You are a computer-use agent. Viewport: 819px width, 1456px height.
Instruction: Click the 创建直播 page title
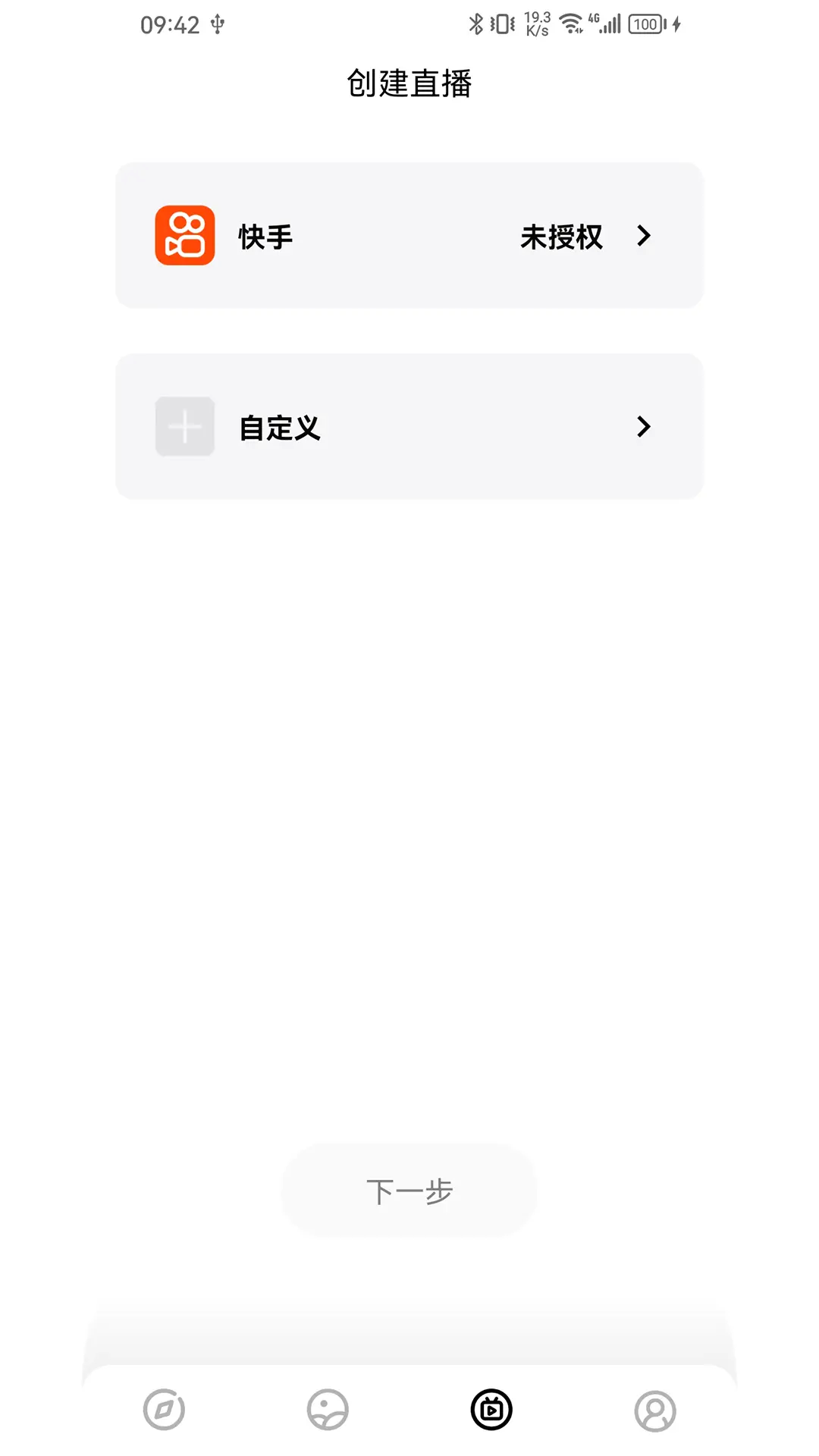click(409, 85)
